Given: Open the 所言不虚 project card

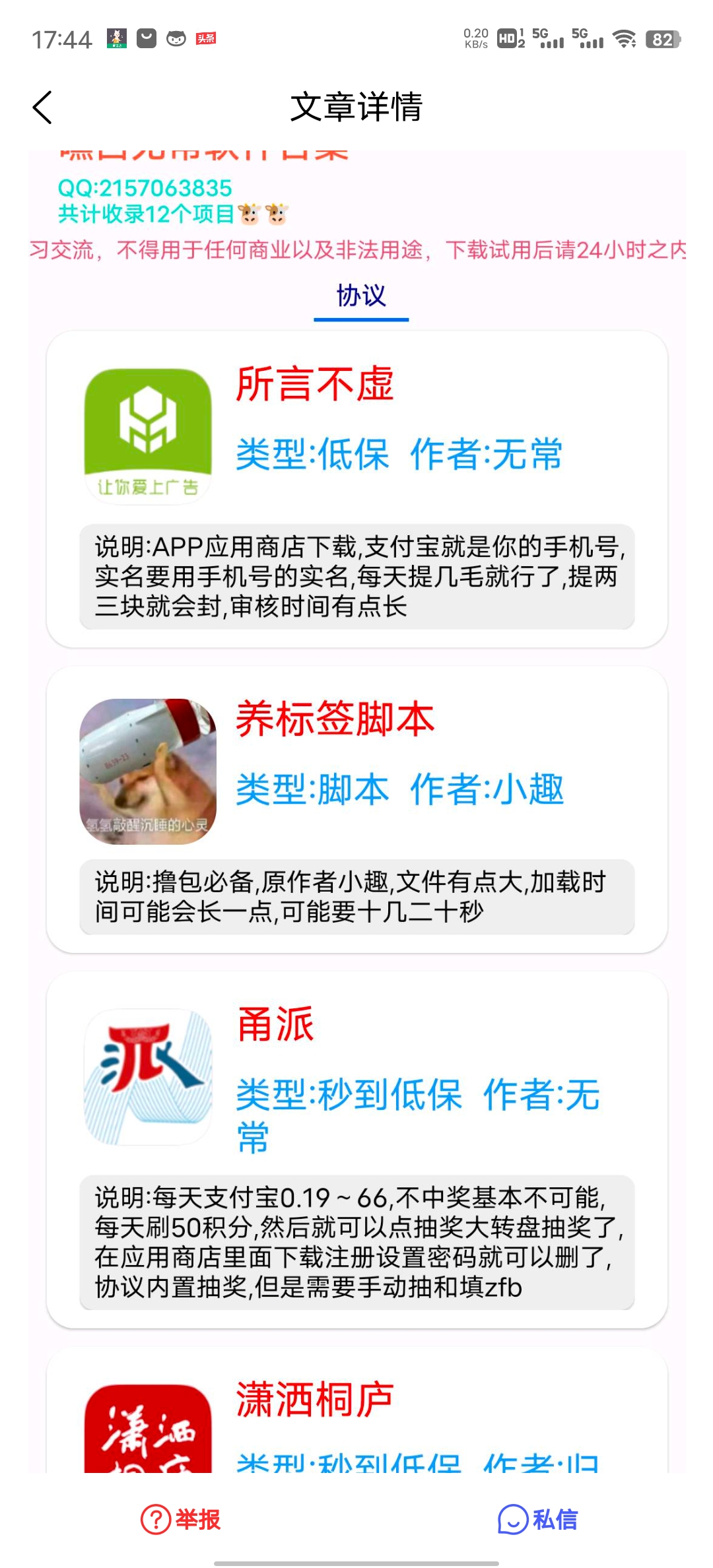Looking at the screenshot, I should [x=357, y=489].
